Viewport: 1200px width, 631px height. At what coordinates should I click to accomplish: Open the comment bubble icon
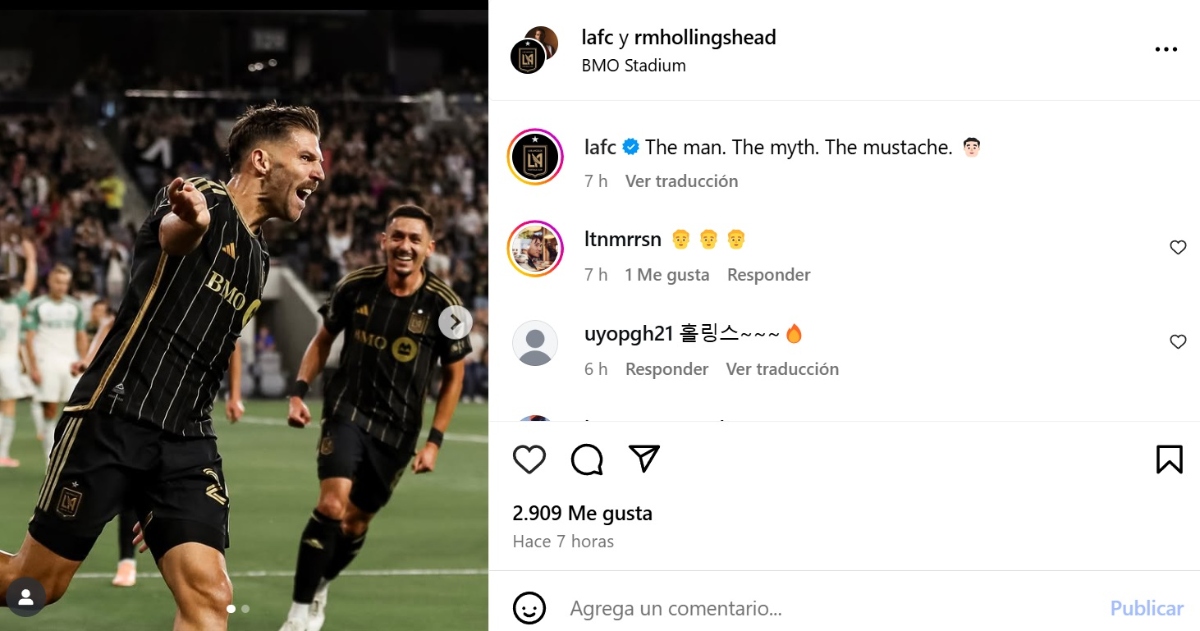click(x=587, y=459)
